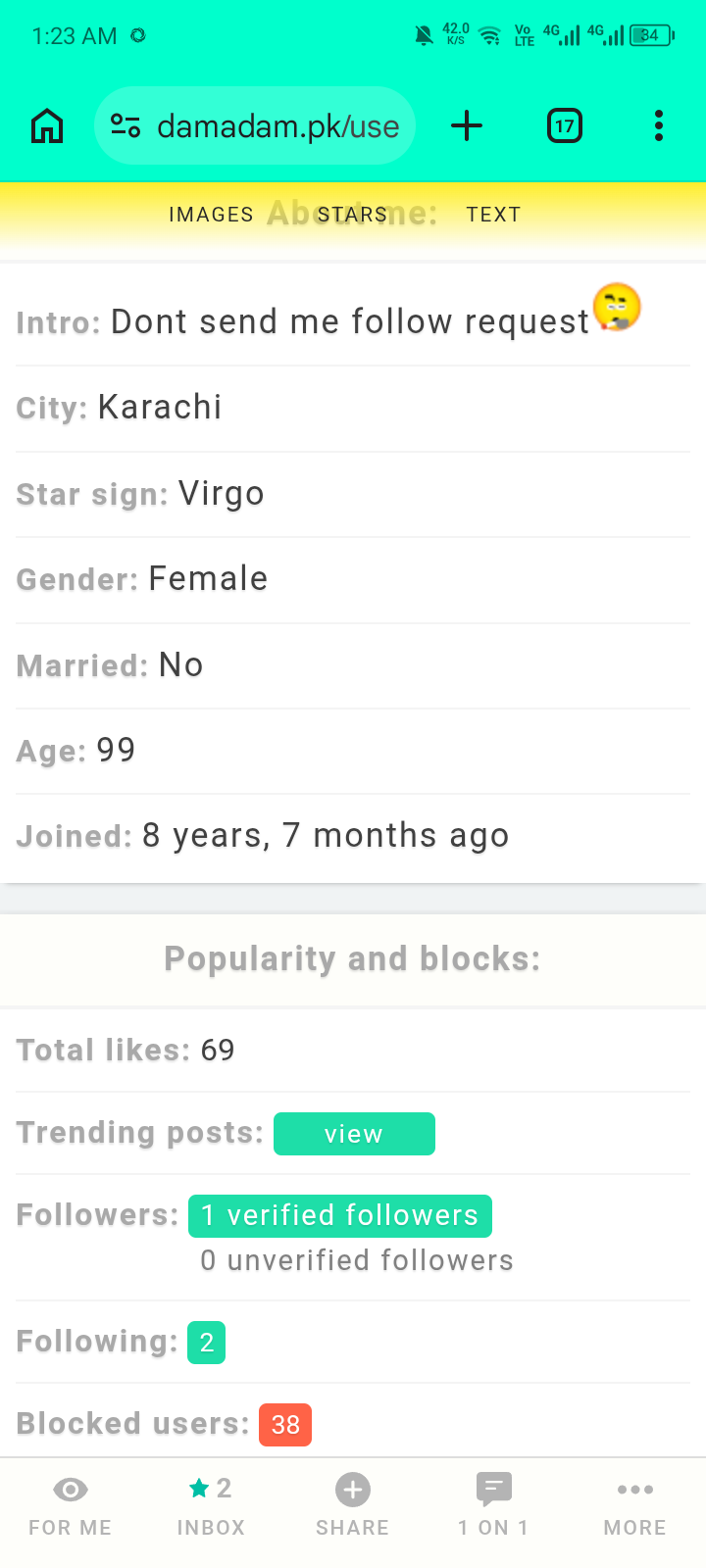Open the More menu

(x=635, y=1506)
